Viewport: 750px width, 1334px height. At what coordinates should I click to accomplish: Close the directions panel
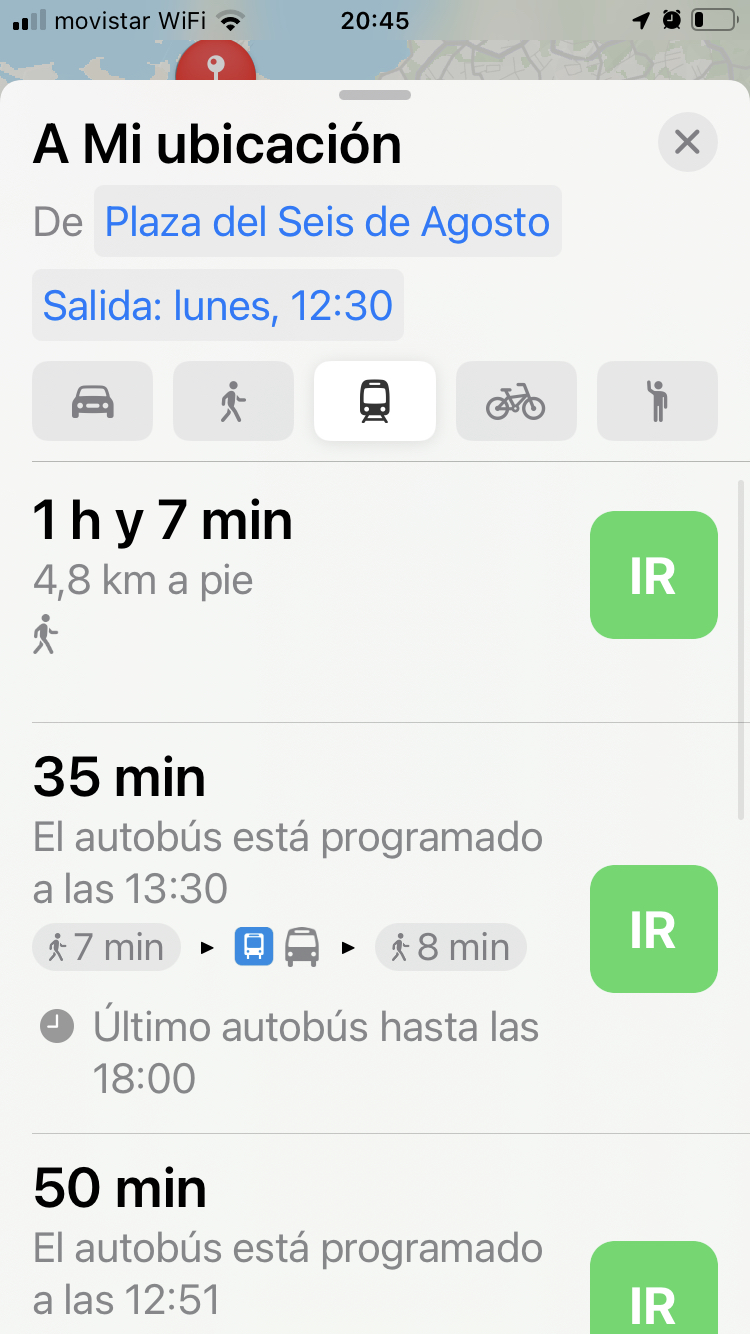point(687,142)
